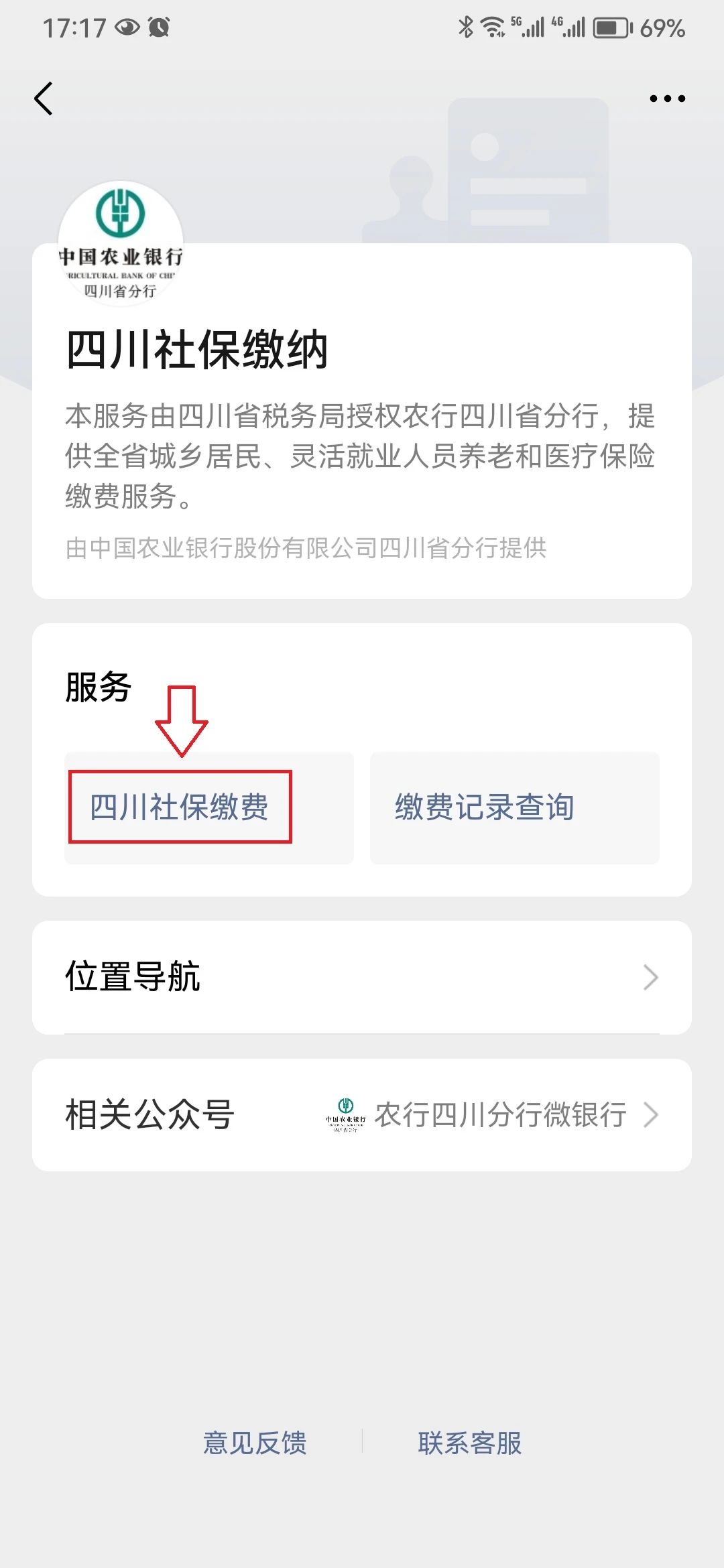Go back using the top-left arrow

coord(44,99)
